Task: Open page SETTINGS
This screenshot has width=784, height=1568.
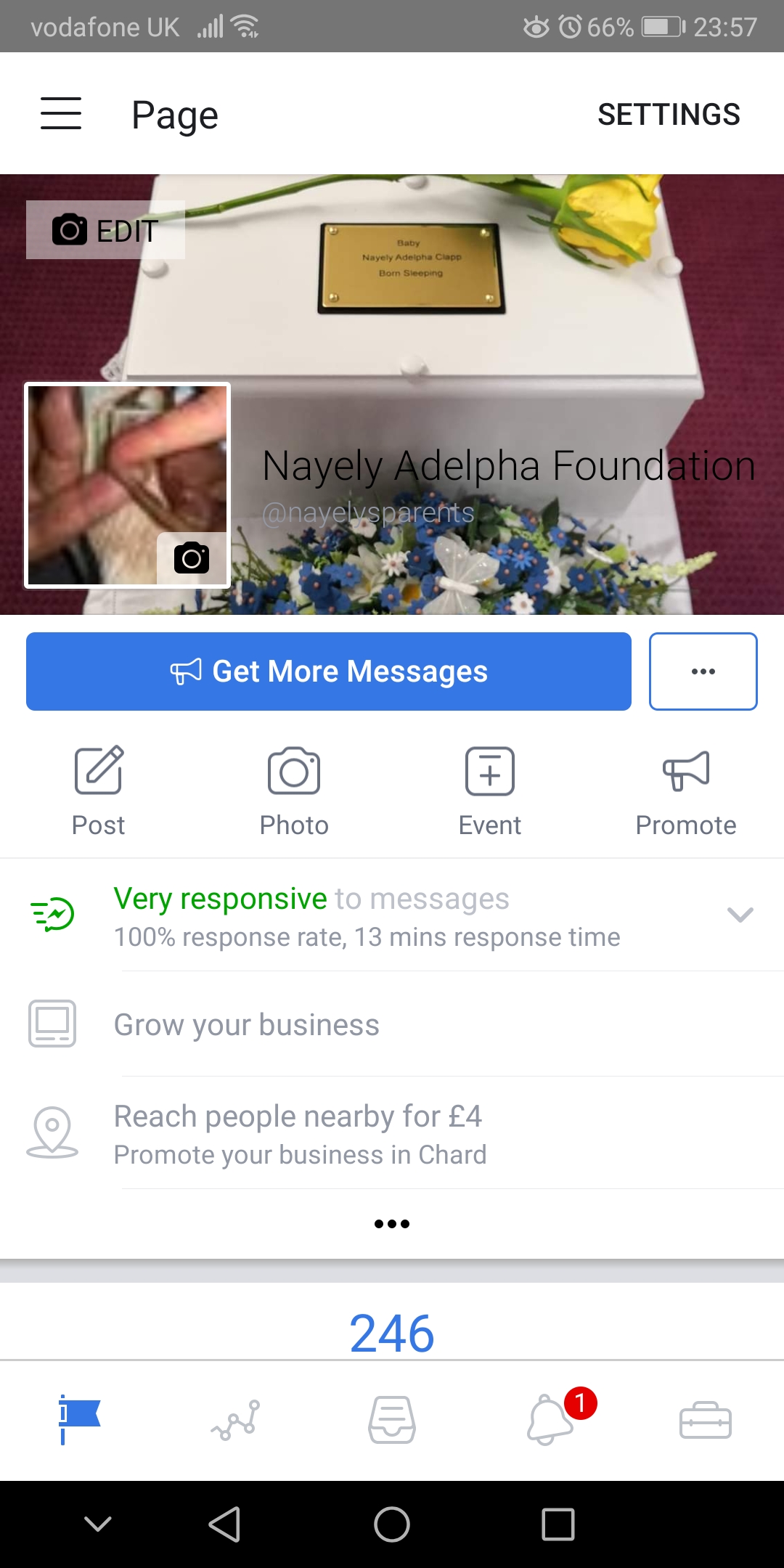Action: (668, 115)
